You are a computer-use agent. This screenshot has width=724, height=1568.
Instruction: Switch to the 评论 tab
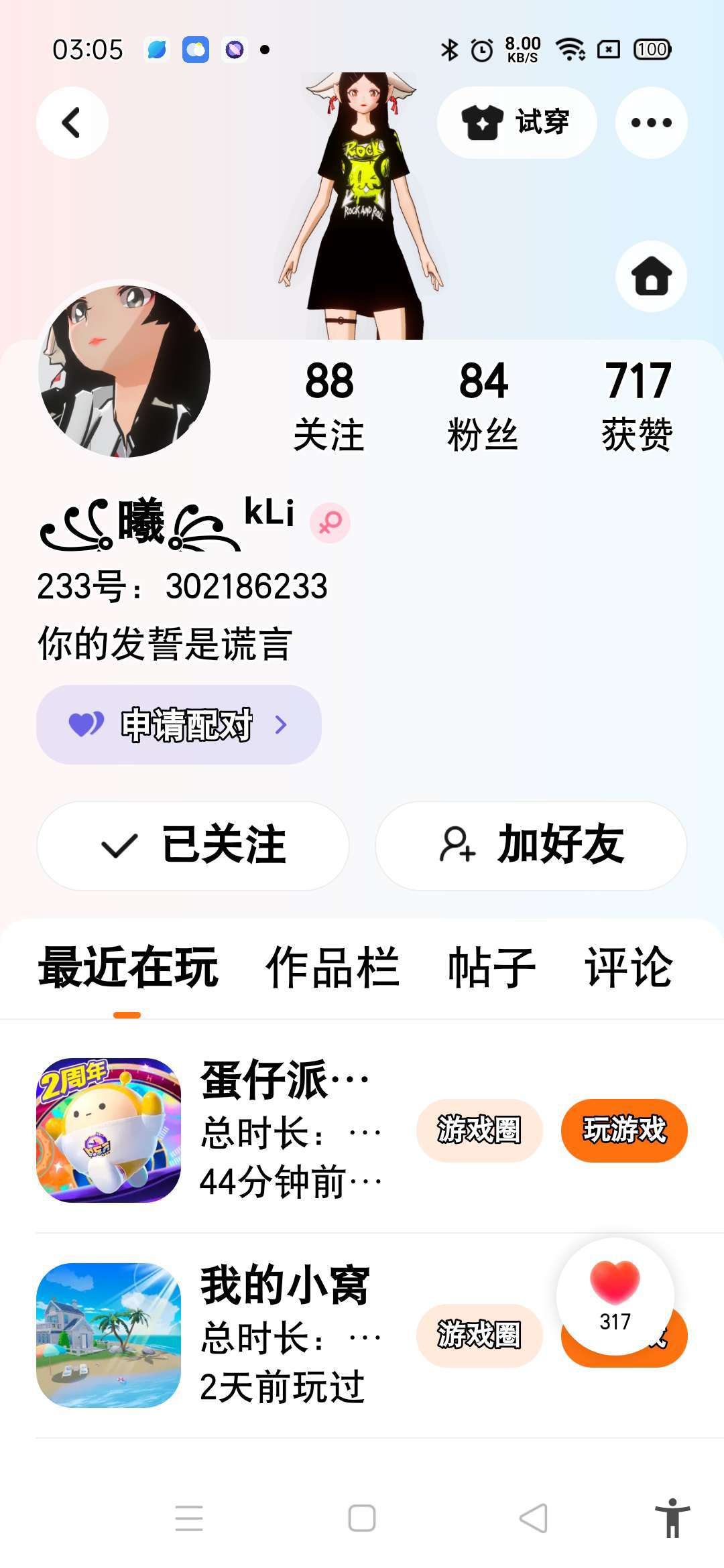[629, 968]
